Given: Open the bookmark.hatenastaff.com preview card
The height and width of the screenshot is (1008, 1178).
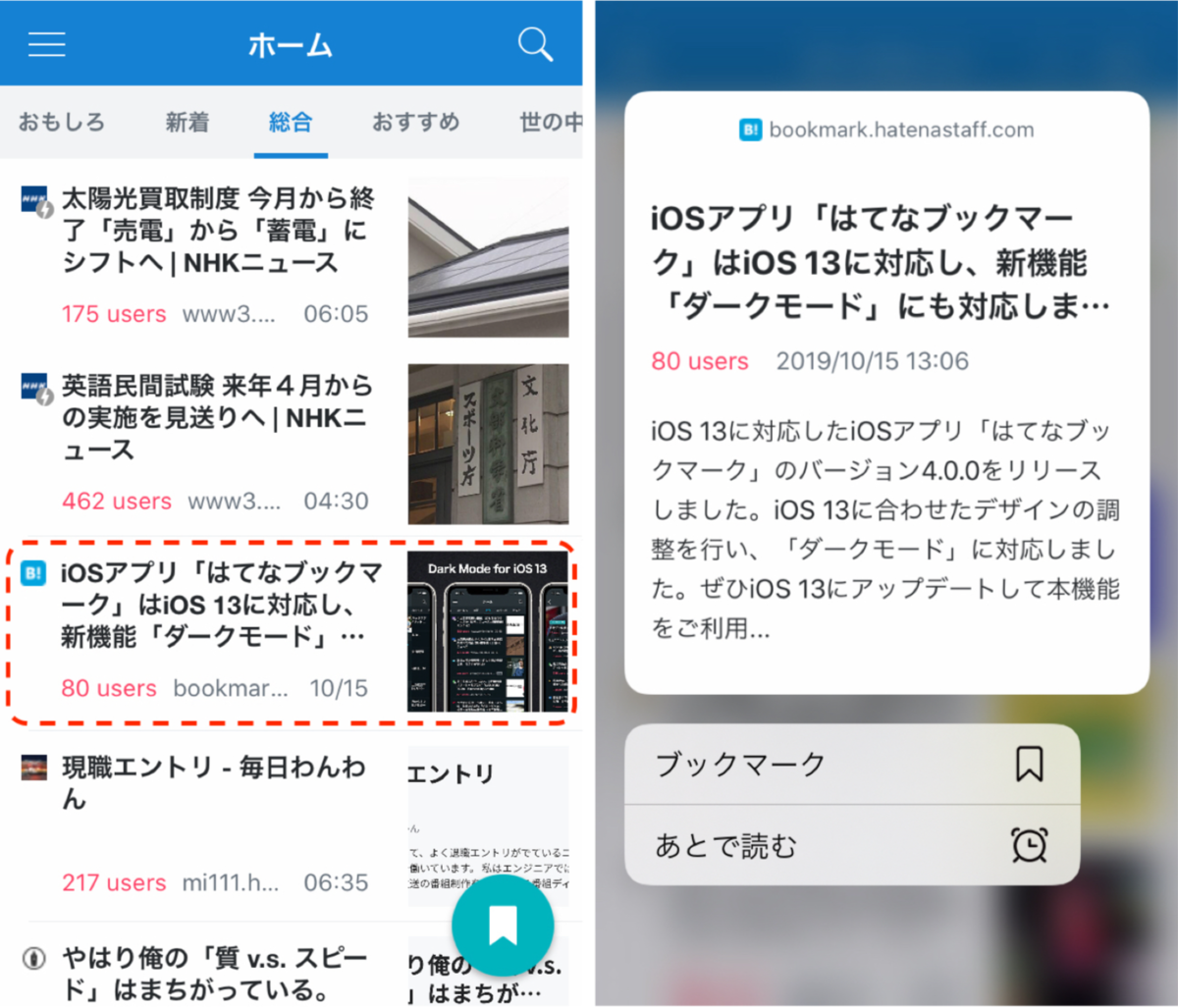Looking at the screenshot, I should click(x=885, y=393).
